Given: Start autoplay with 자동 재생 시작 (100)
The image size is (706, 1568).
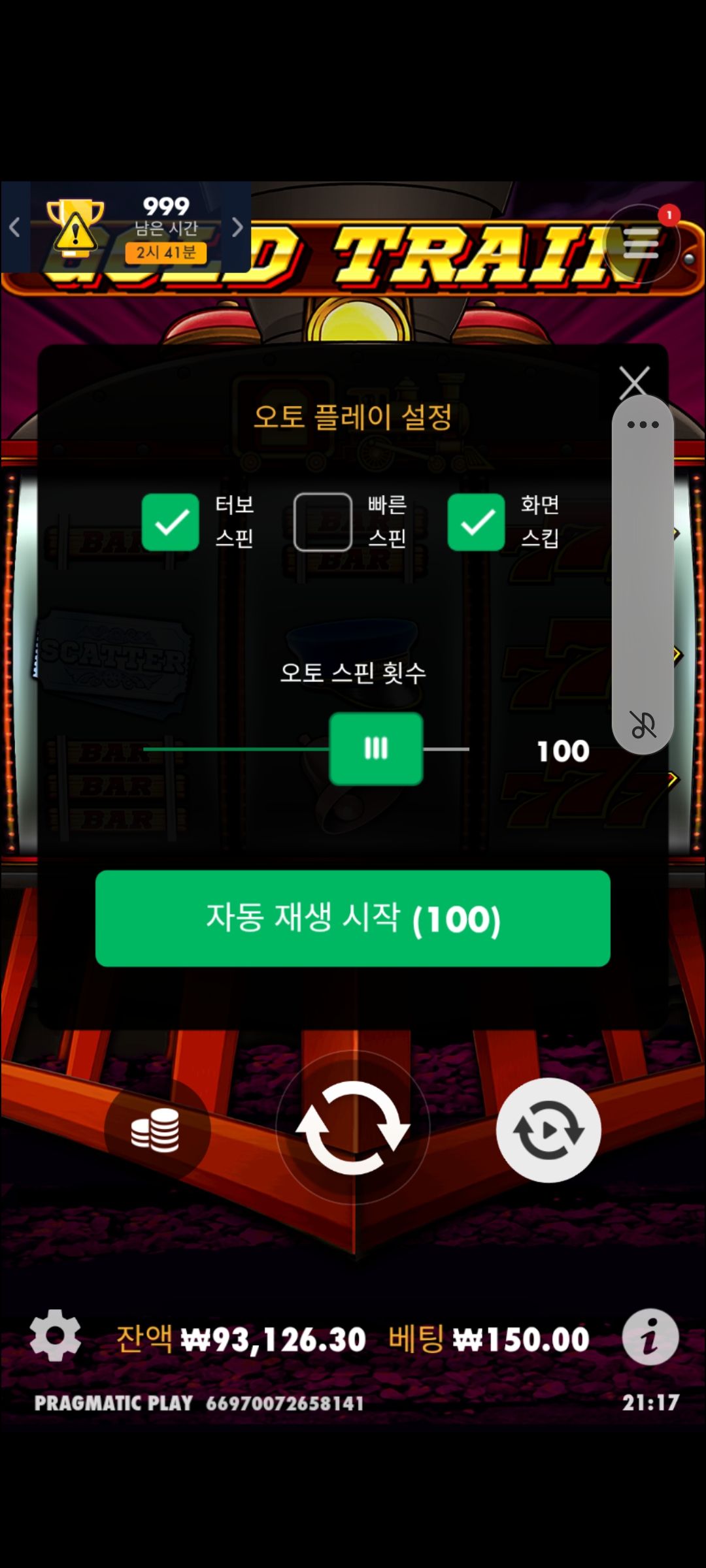Looking at the screenshot, I should coord(353,918).
